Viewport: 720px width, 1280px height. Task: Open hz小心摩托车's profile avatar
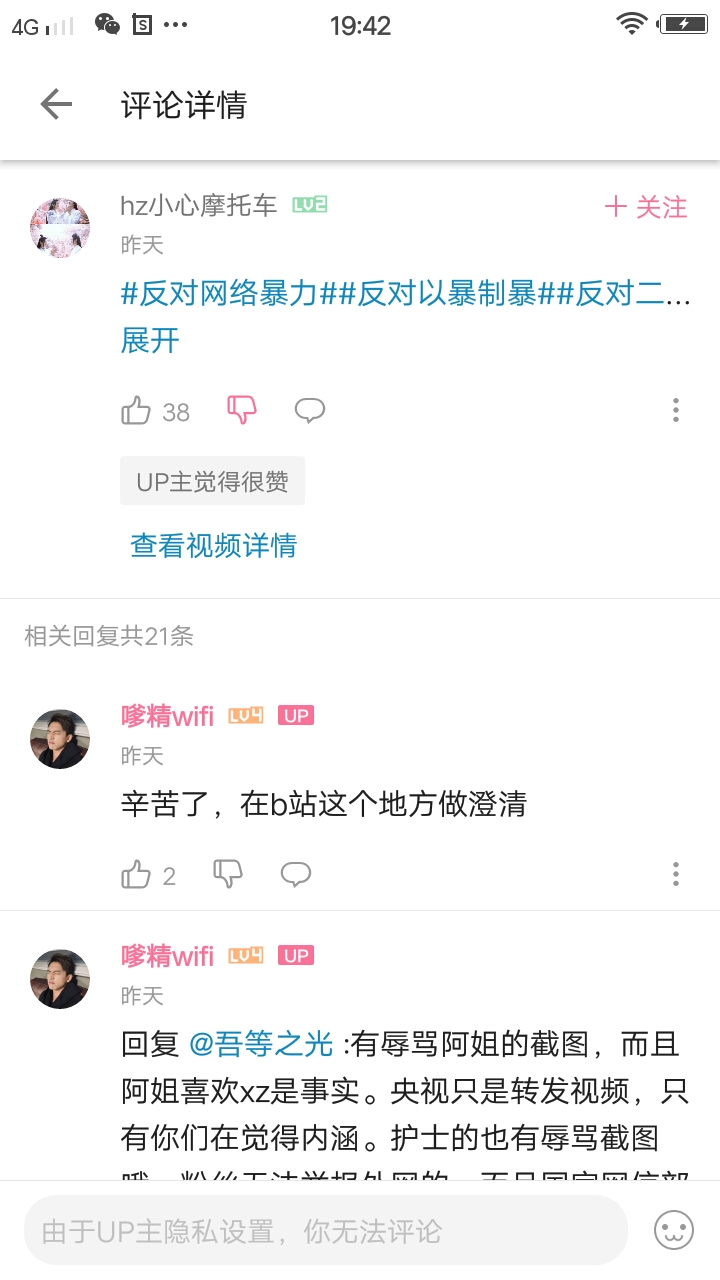point(60,228)
